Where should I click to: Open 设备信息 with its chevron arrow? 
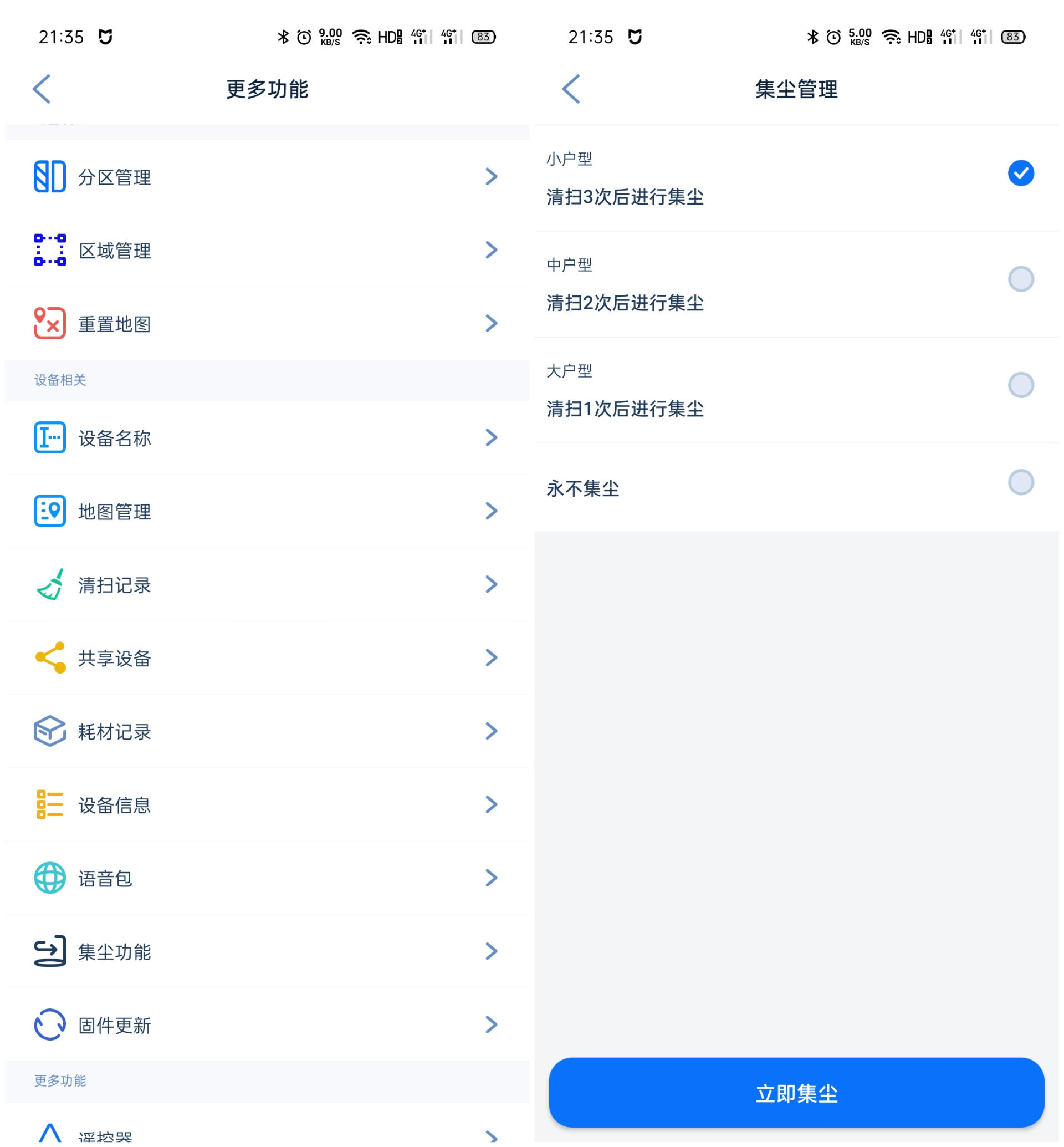click(x=490, y=806)
